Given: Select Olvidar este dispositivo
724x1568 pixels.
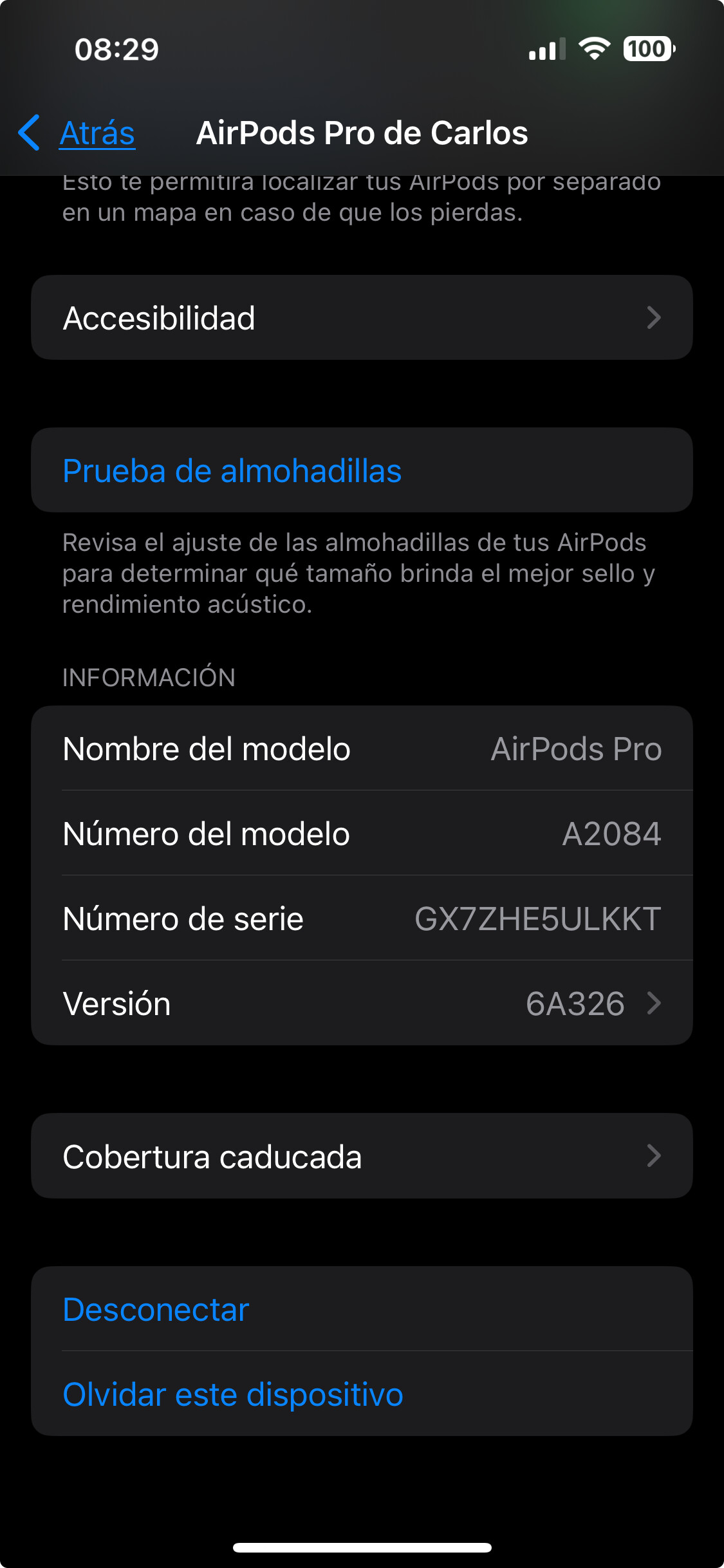Looking at the screenshot, I should [362, 1394].
